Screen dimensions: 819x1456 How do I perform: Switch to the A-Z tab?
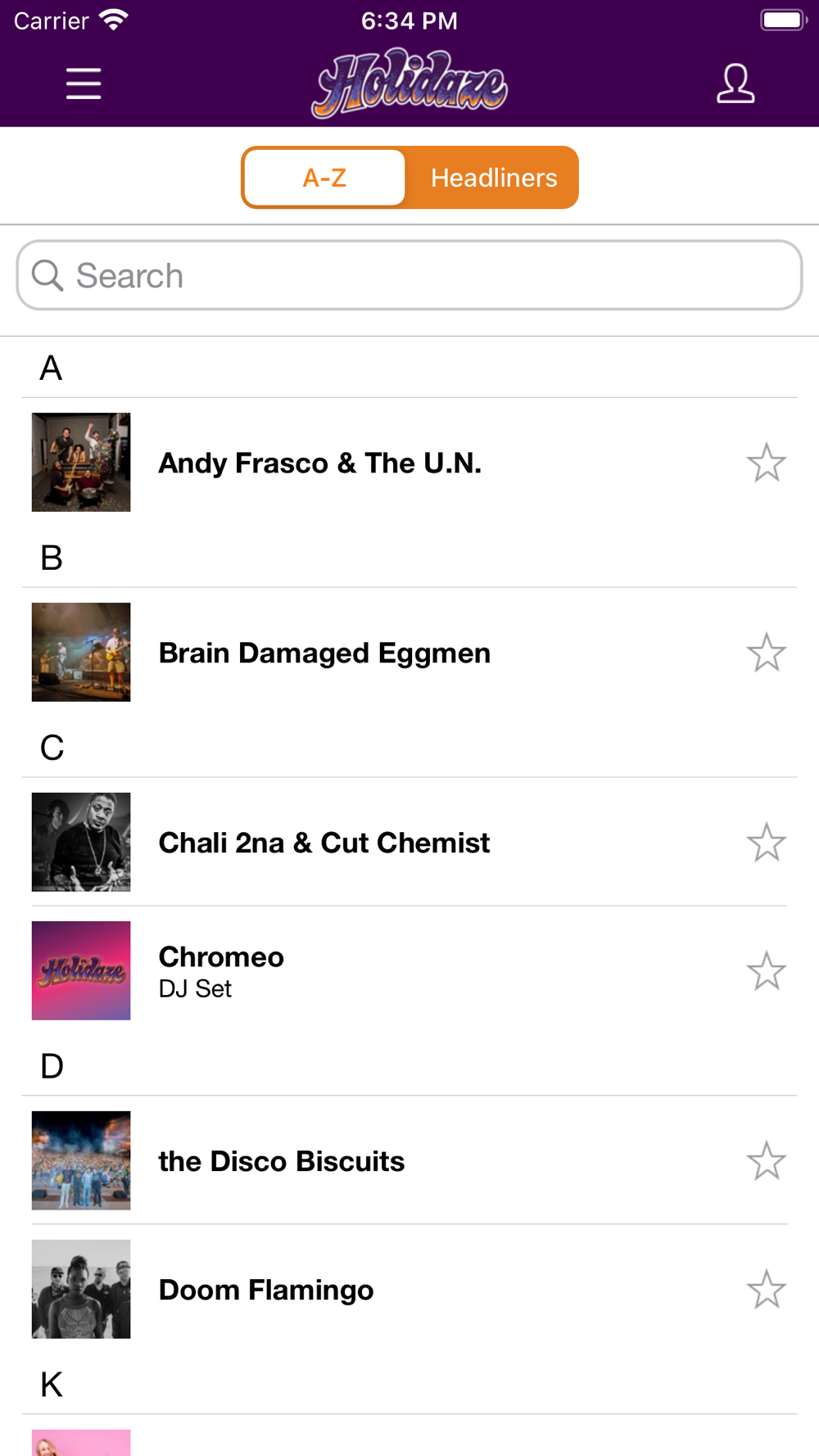325,178
